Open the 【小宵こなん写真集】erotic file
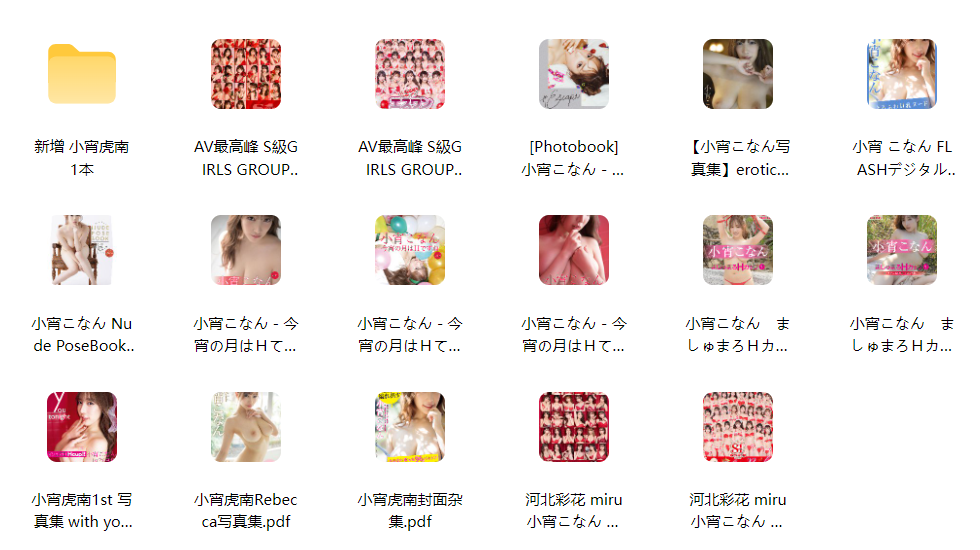 pyautogui.click(x=738, y=75)
